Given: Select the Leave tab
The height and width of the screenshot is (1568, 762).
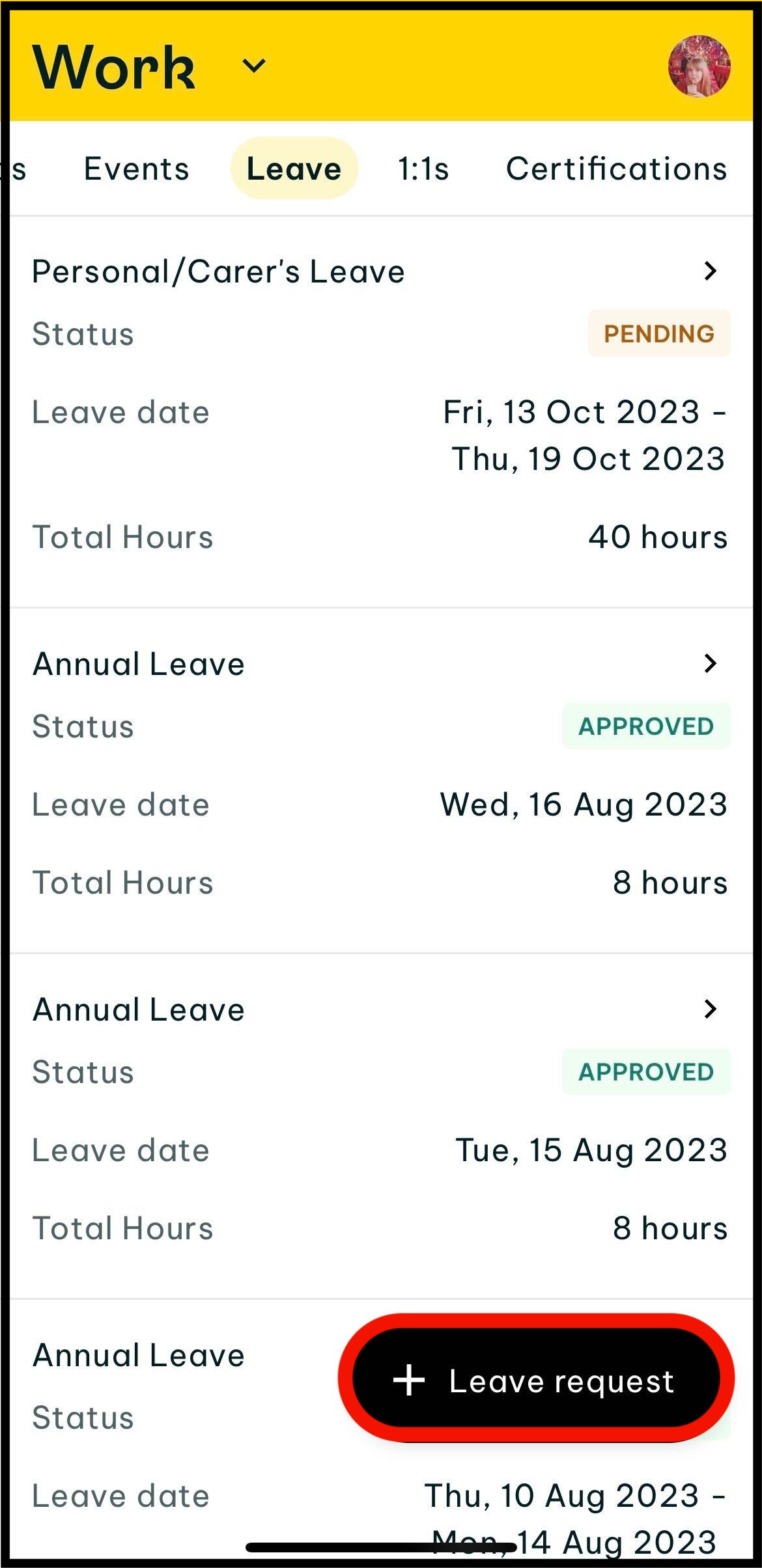Looking at the screenshot, I should click(294, 169).
